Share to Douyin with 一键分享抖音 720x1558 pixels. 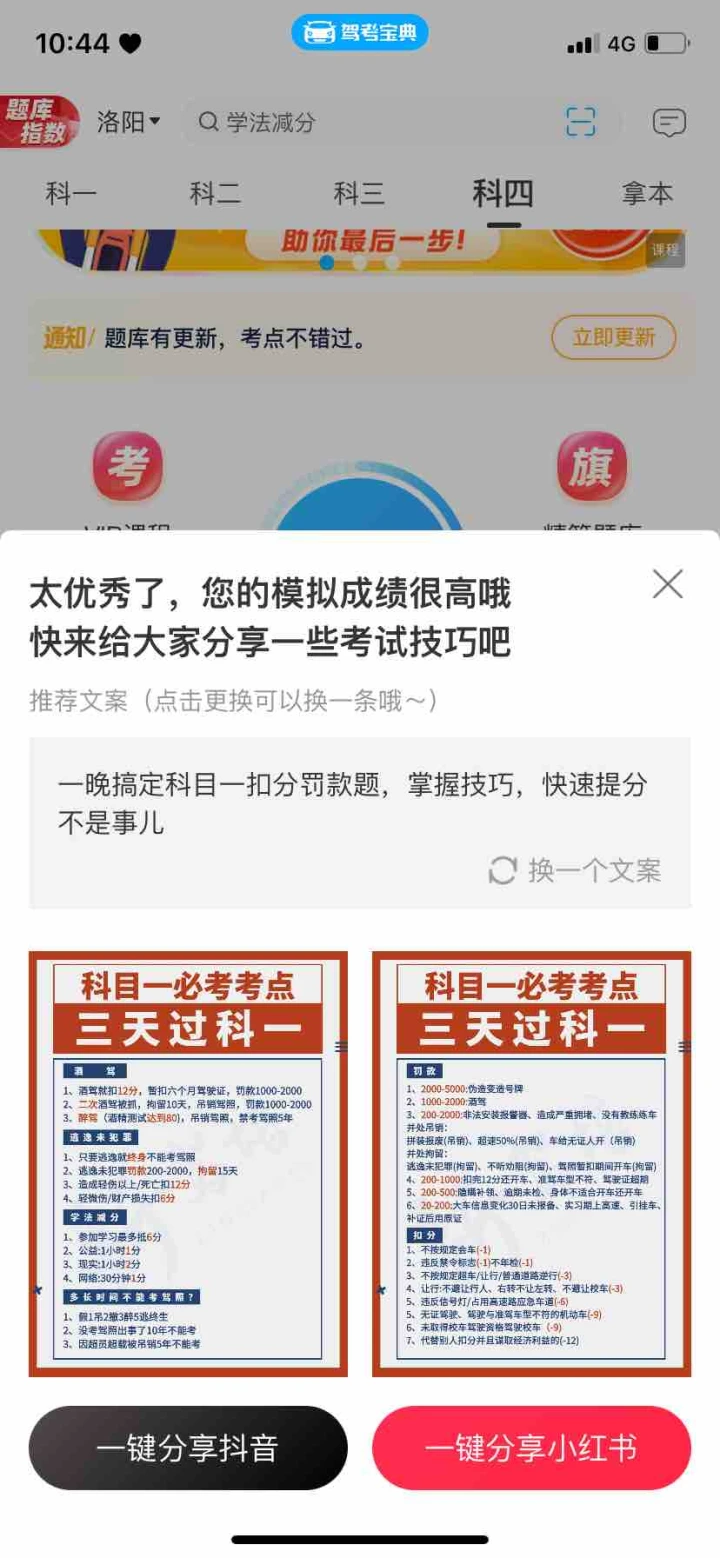(188, 1448)
